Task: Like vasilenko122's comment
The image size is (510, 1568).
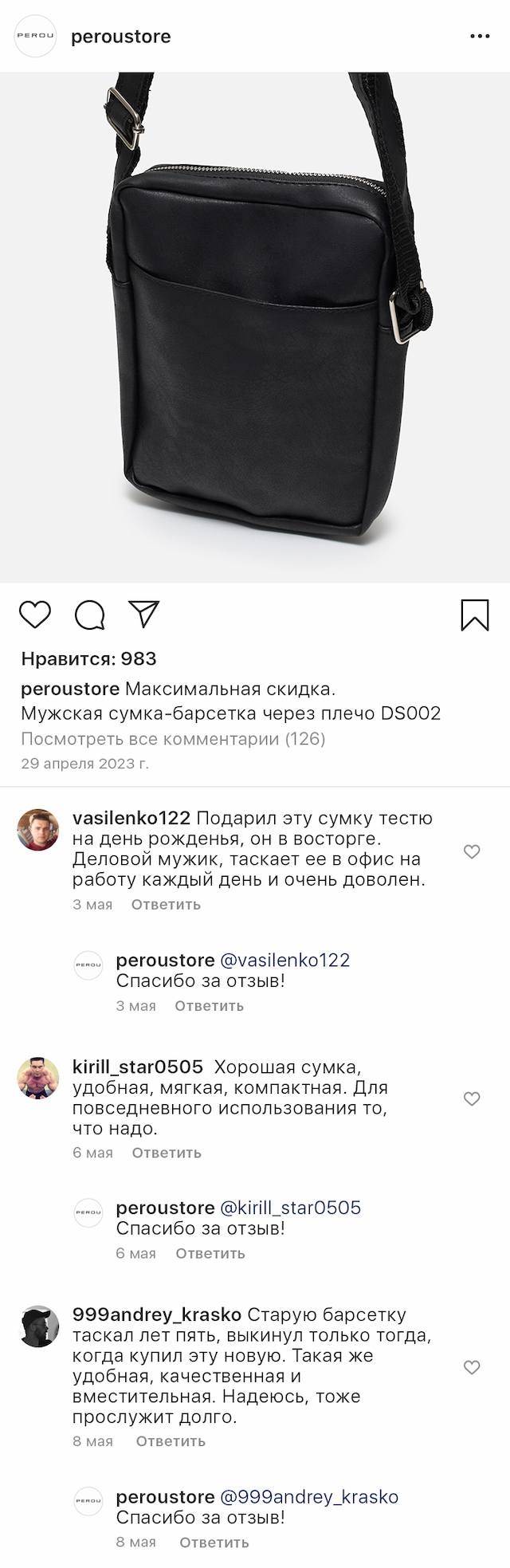Action: point(472,851)
